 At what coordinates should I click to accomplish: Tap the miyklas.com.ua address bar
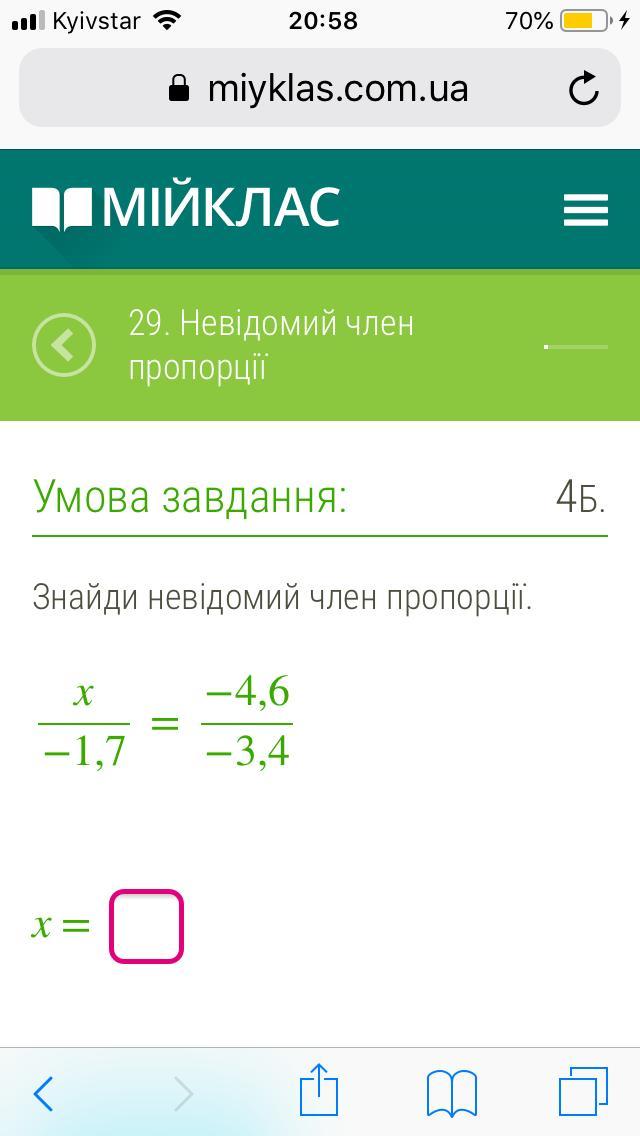pos(319,89)
